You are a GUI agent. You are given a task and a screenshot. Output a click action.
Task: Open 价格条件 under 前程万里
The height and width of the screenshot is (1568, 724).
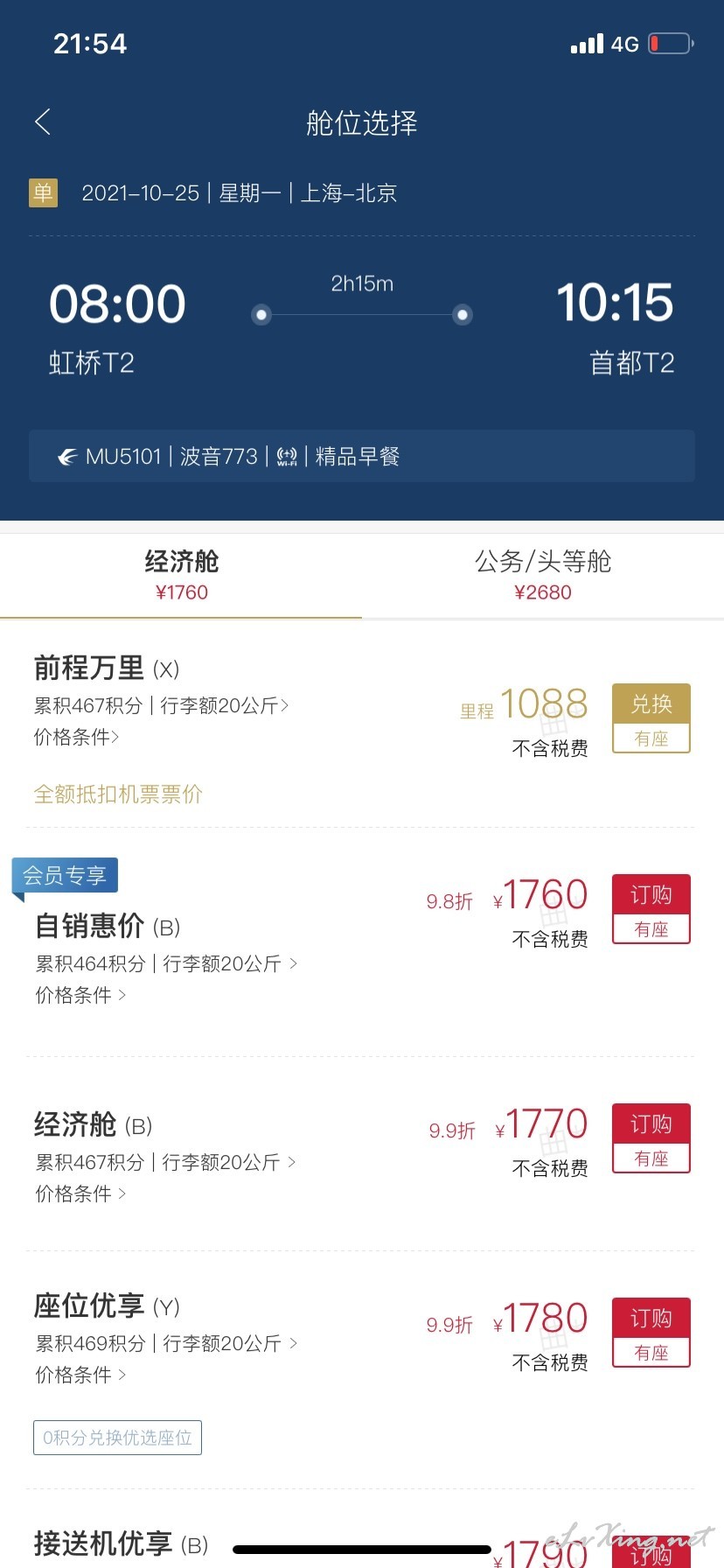click(76, 737)
